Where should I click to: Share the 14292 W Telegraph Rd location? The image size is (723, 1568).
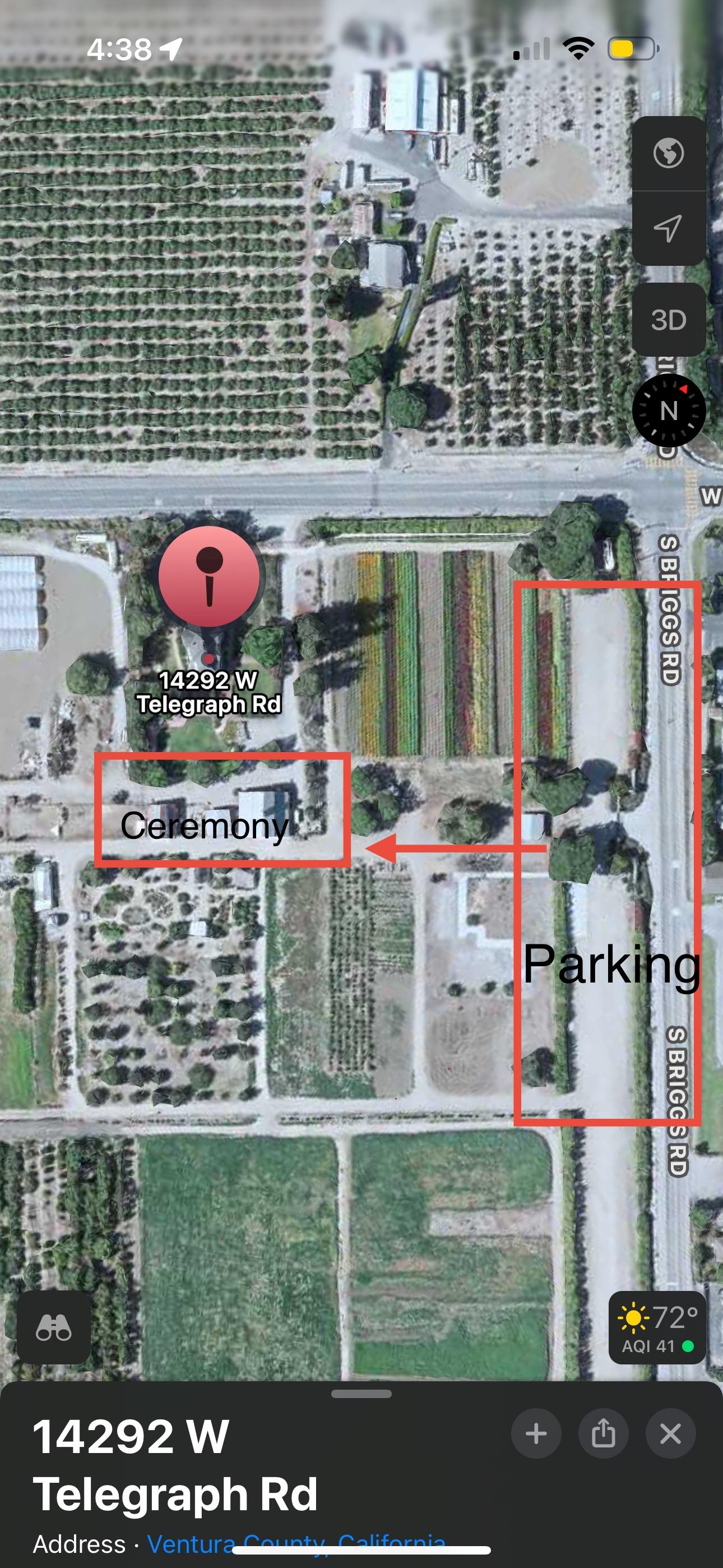(x=603, y=1433)
